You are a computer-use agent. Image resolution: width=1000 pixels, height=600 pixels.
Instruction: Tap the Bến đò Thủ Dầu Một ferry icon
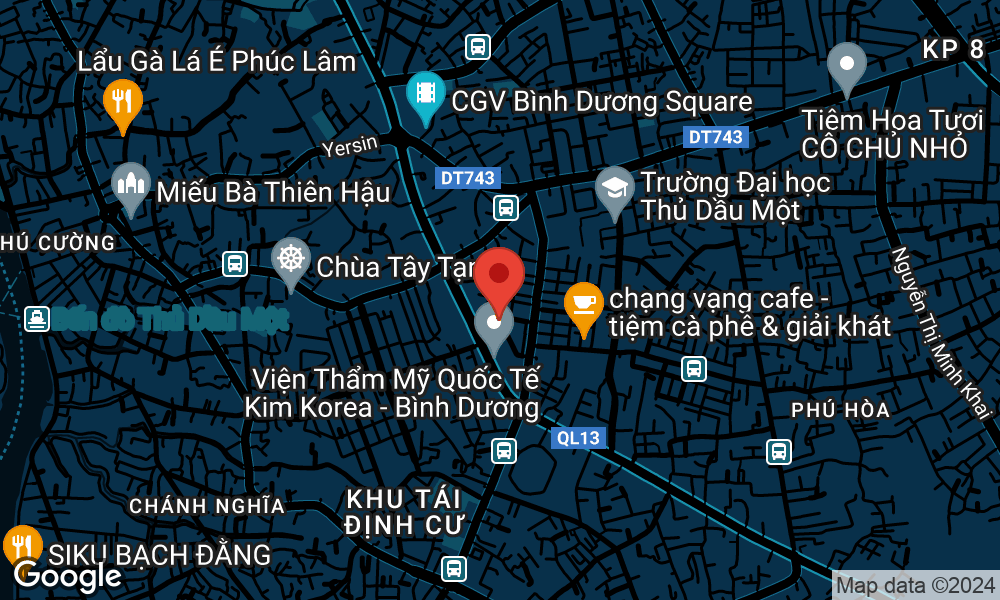[x=38, y=318]
